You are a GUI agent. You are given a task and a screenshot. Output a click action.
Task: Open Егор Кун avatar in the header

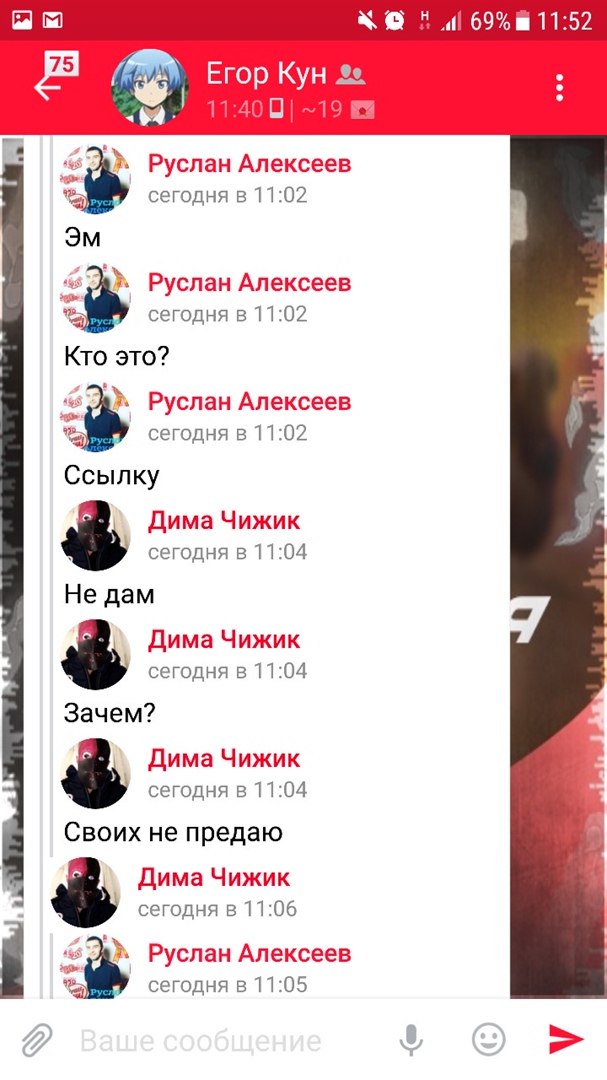coord(150,87)
